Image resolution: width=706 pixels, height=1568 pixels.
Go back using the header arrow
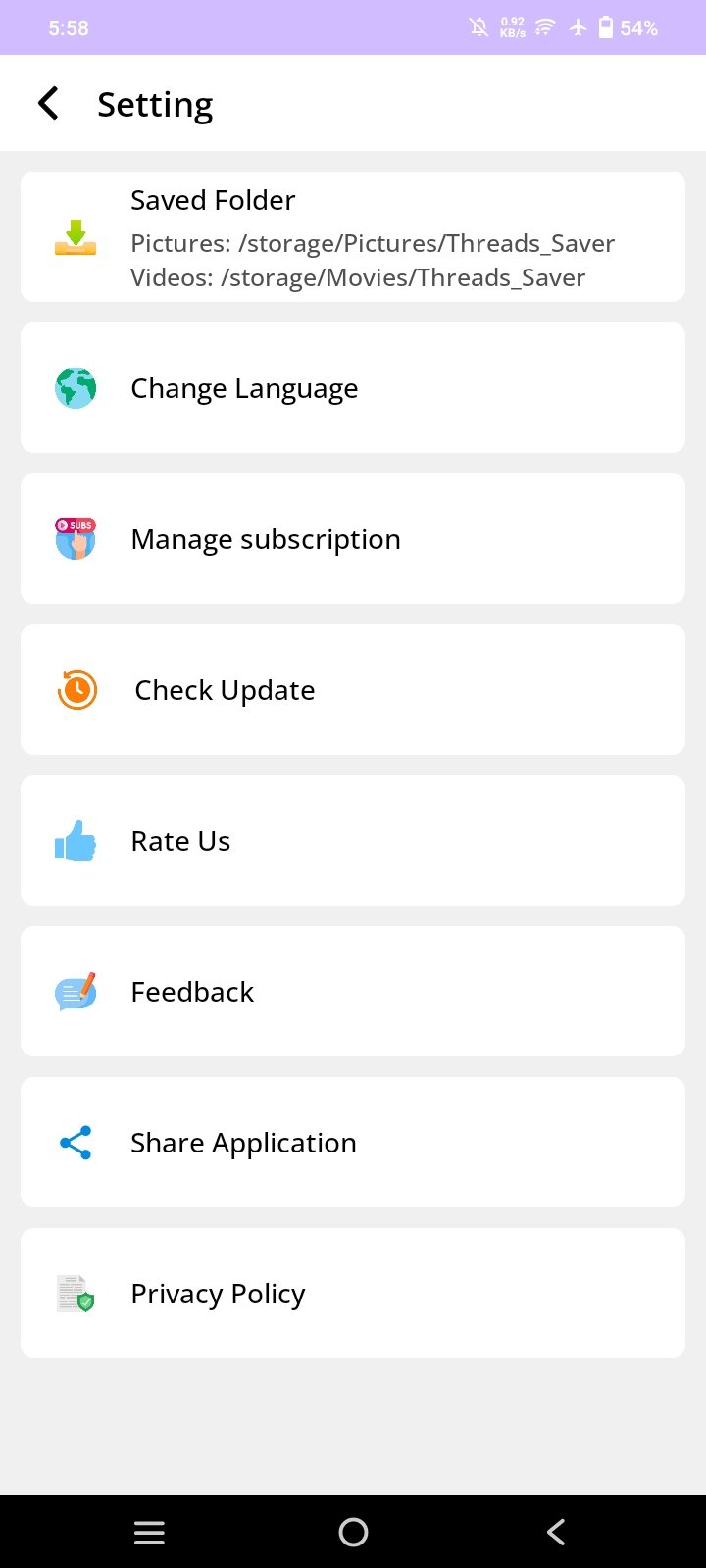point(48,103)
